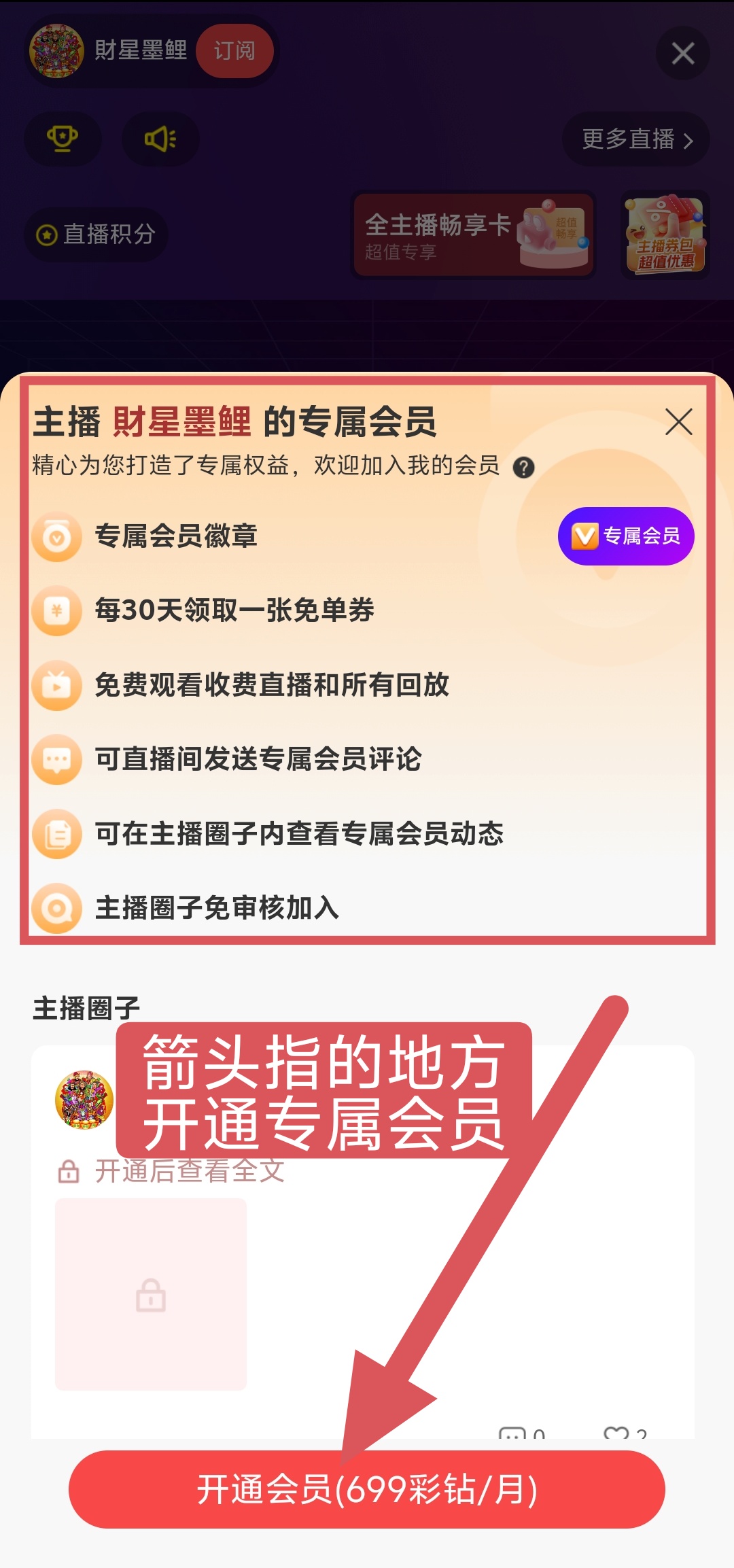Open 更多直播 more live streams

click(x=636, y=139)
